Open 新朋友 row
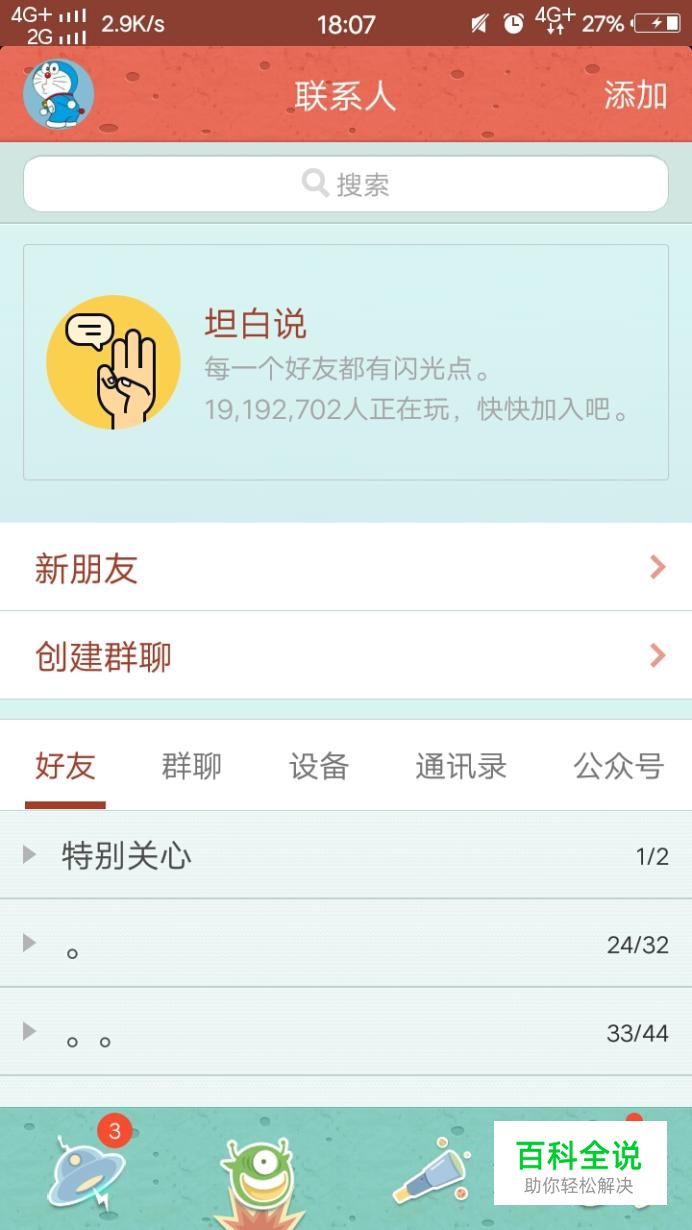The image size is (692, 1230). pyautogui.click(x=346, y=568)
